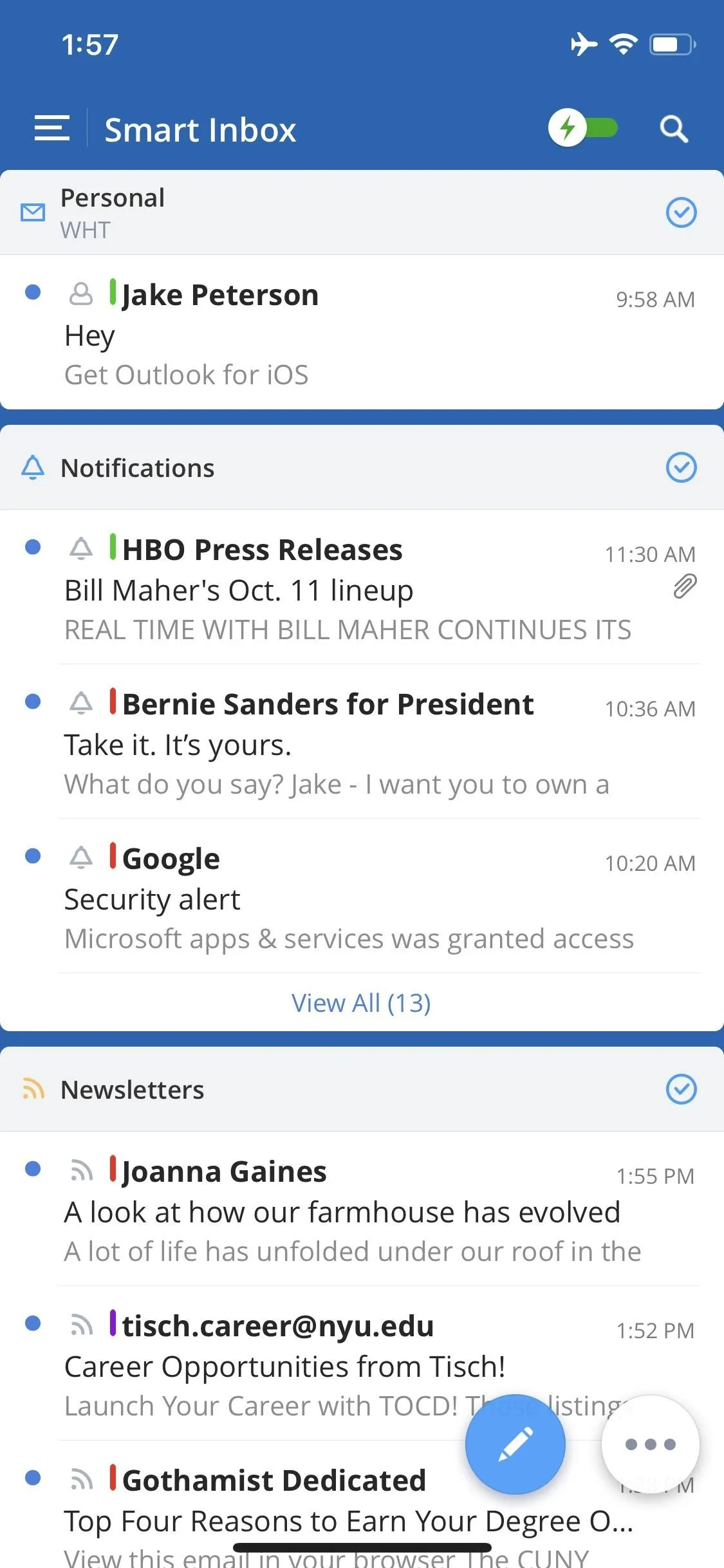Open Joanna Gaines newsletter email
The width and height of the screenshot is (724, 1568).
362,1209
